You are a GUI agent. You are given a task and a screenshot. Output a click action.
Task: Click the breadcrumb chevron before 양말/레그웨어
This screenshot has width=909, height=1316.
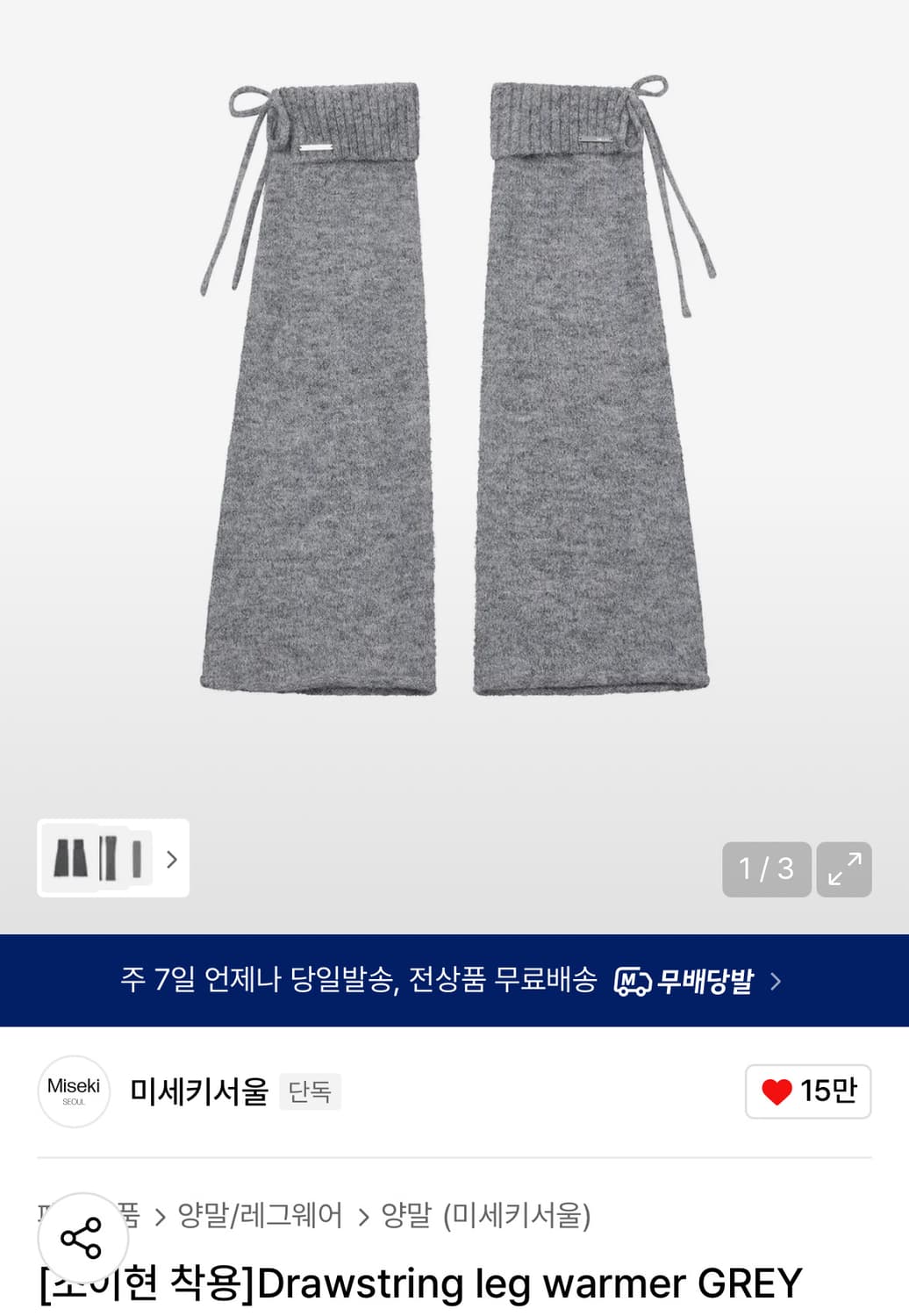pos(162,1215)
